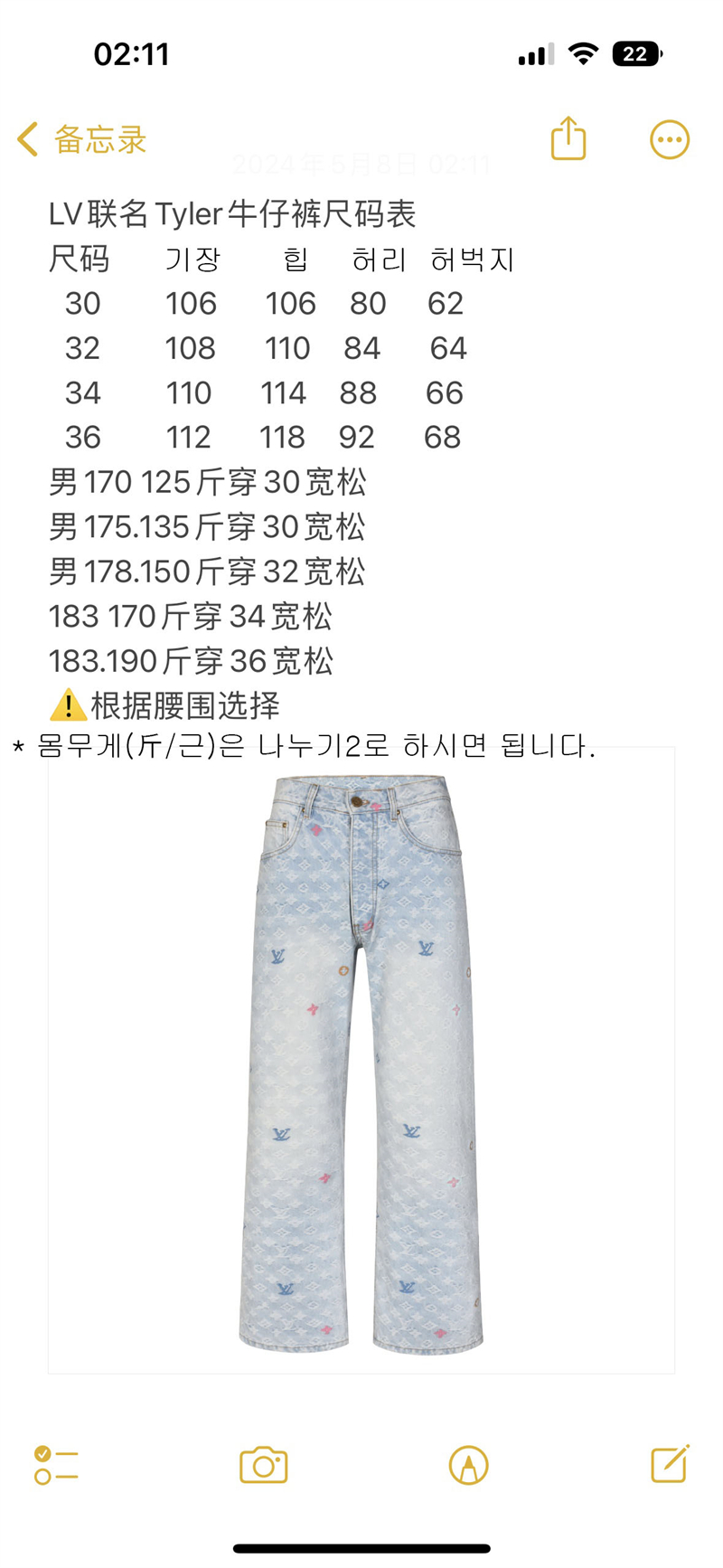
Task: Share this note
Action: tap(568, 138)
